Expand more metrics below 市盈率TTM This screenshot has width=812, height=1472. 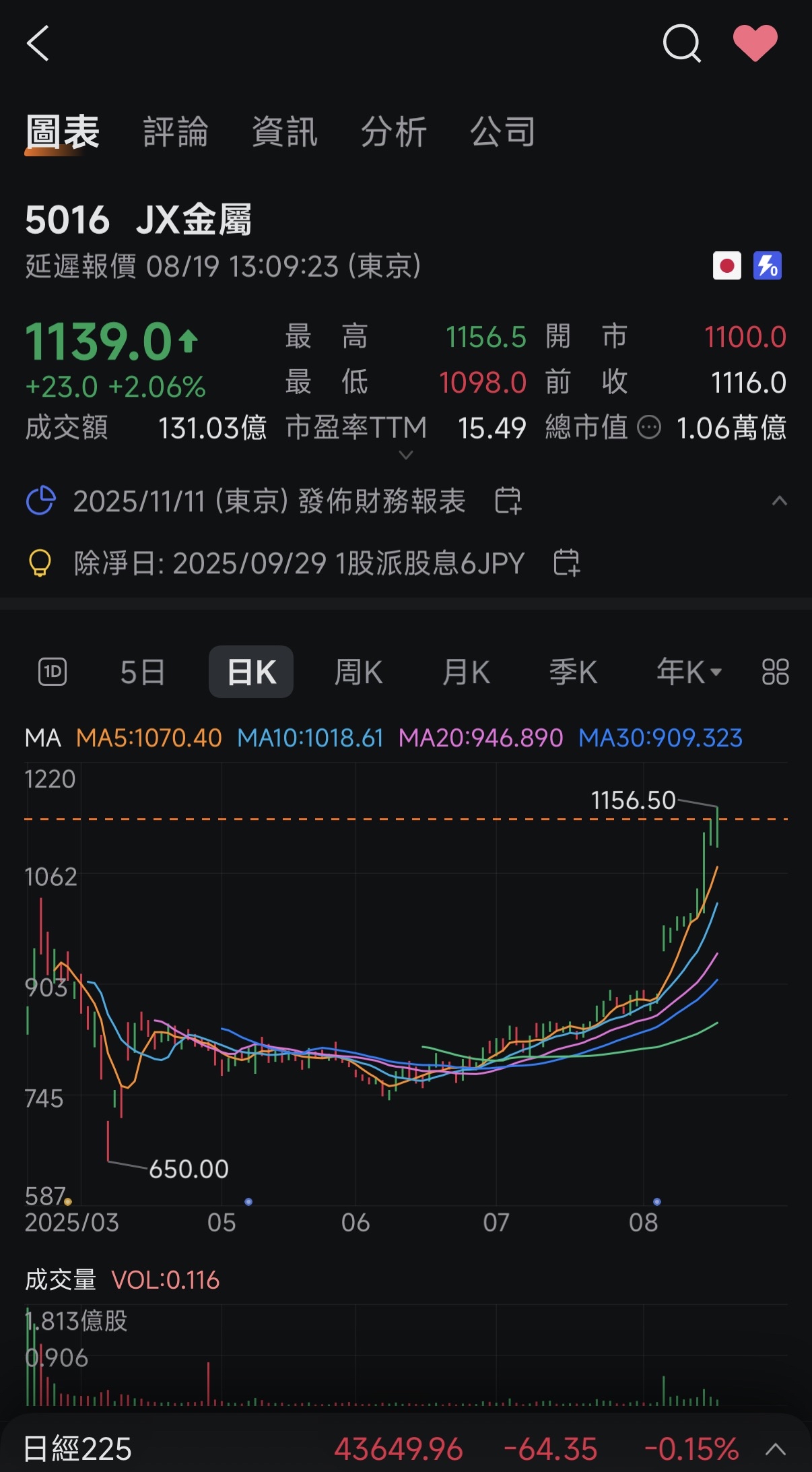click(x=405, y=455)
